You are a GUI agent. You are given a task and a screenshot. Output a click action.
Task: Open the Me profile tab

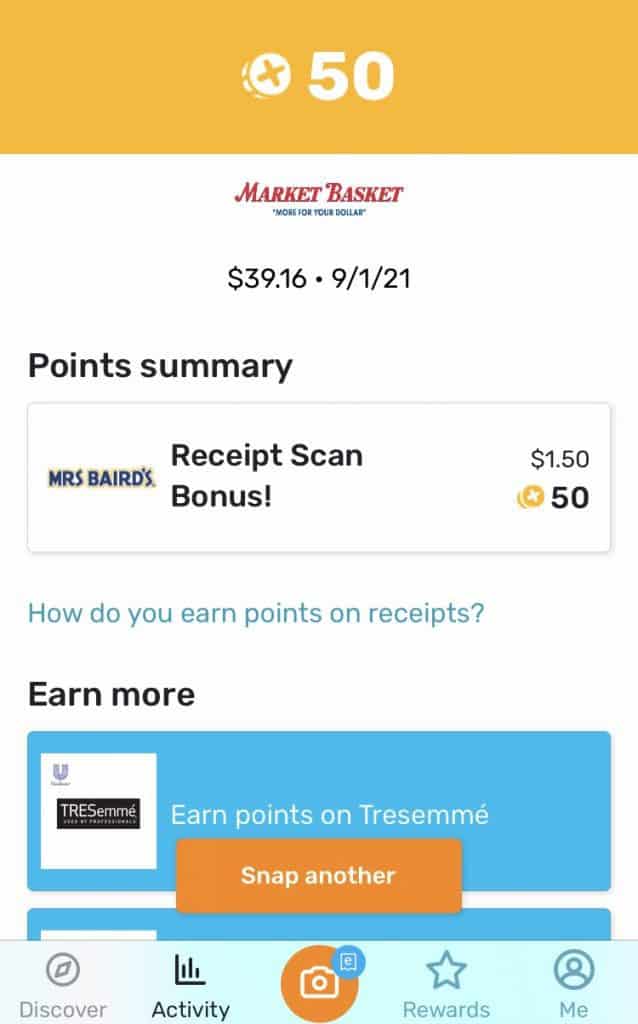[x=573, y=985]
